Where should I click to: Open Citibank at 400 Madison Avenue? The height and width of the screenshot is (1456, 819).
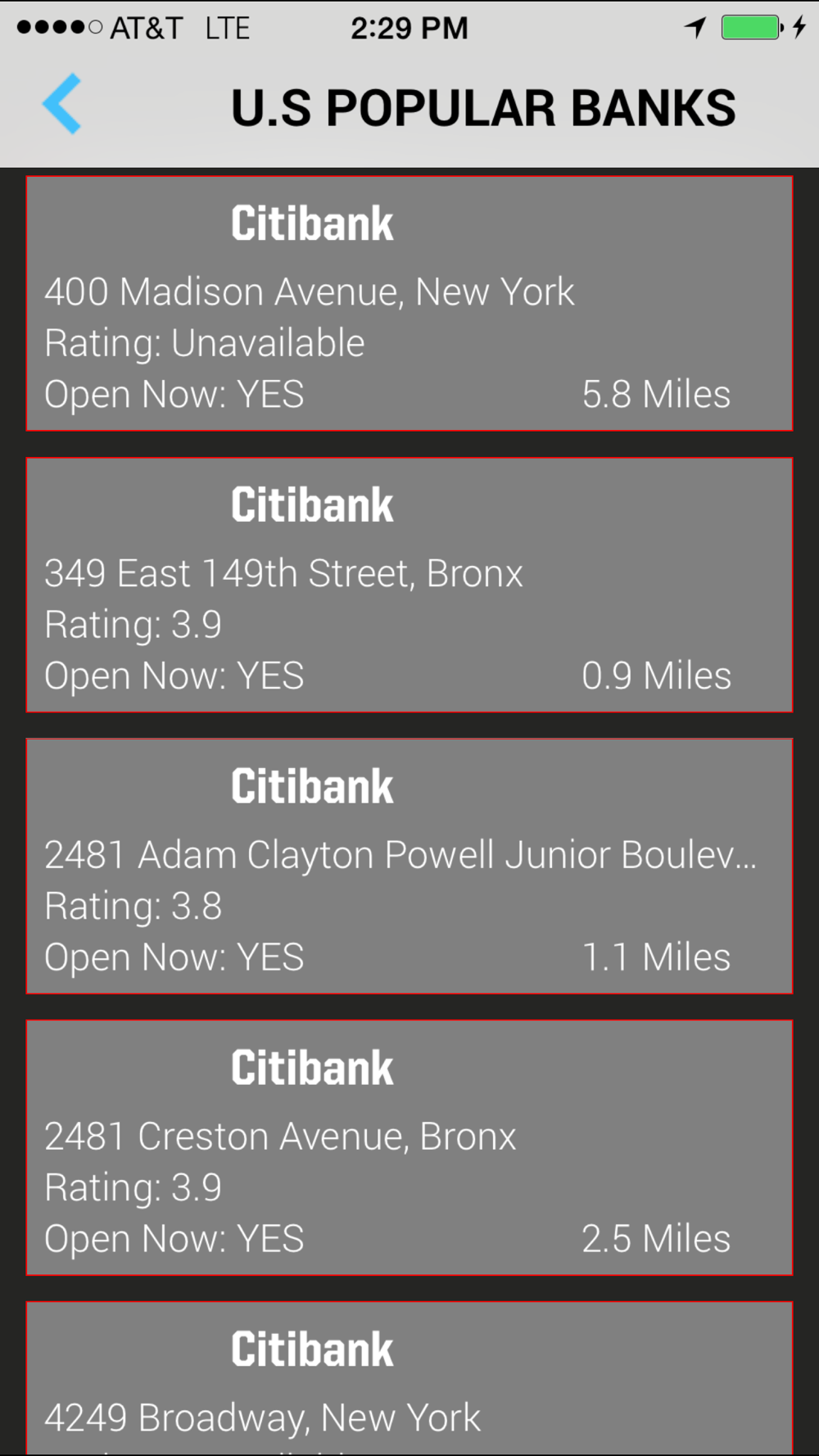[409, 303]
